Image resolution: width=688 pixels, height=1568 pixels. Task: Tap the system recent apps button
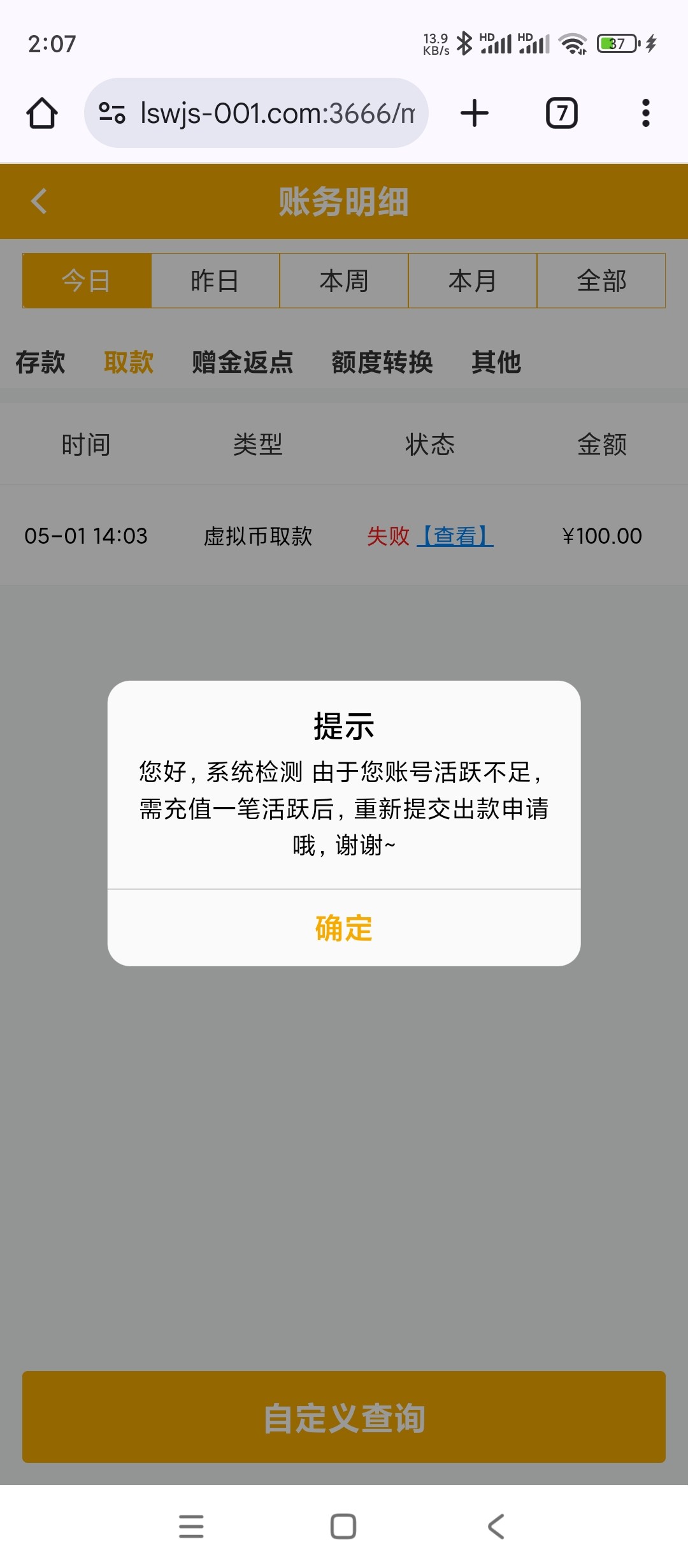tap(191, 1527)
